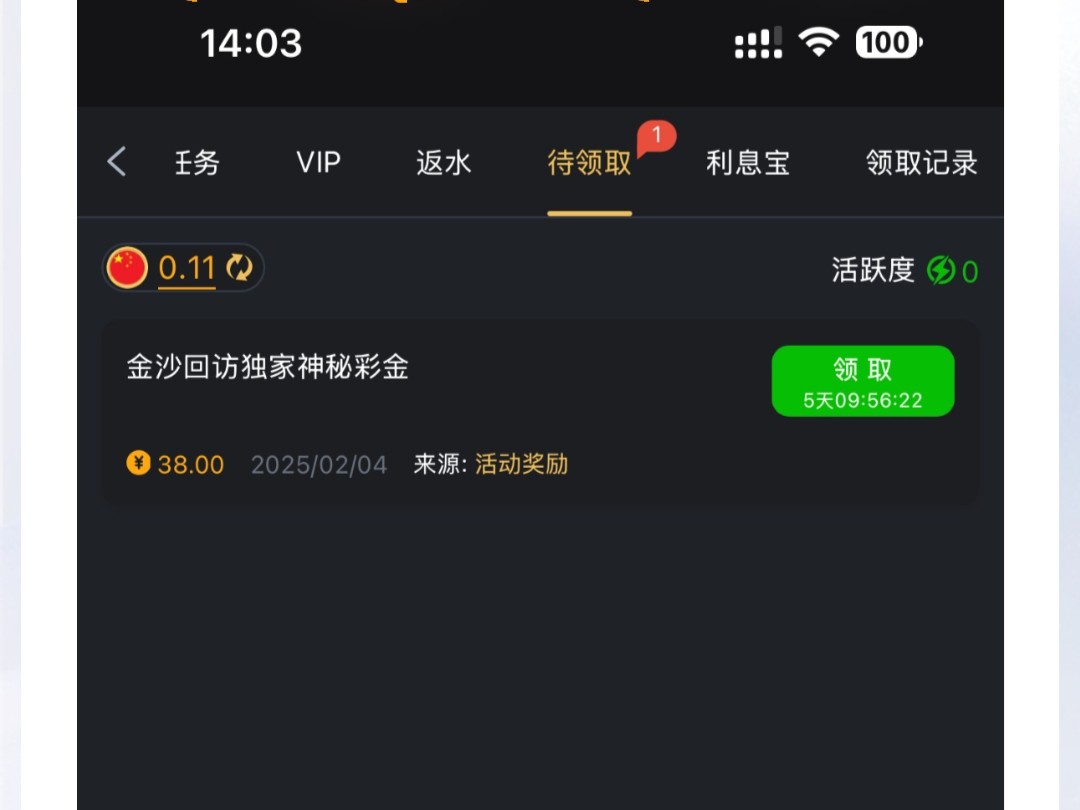Image resolution: width=1080 pixels, height=810 pixels.
Task: Open the 活动奖励 source link
Action: click(x=521, y=464)
